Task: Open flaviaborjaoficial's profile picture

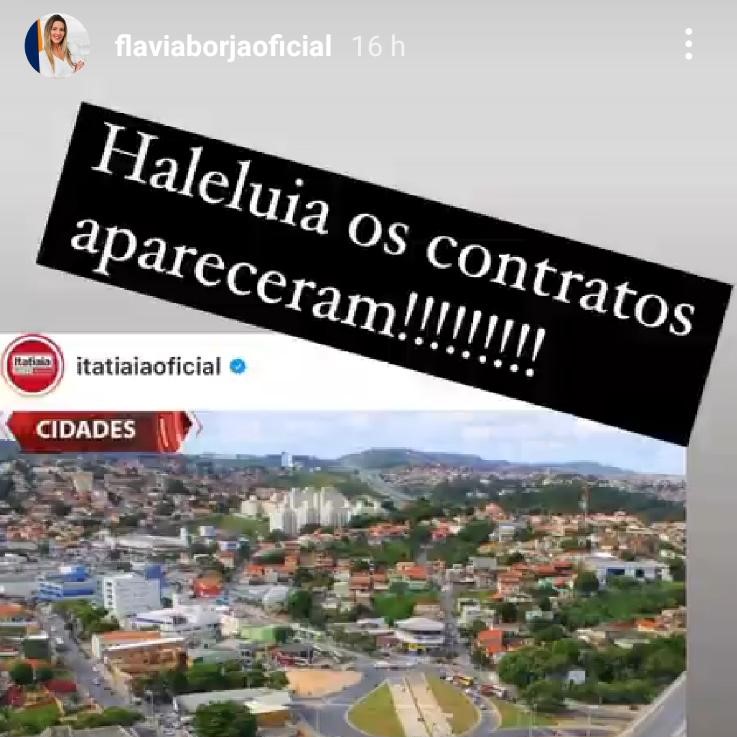Action: pos(57,46)
